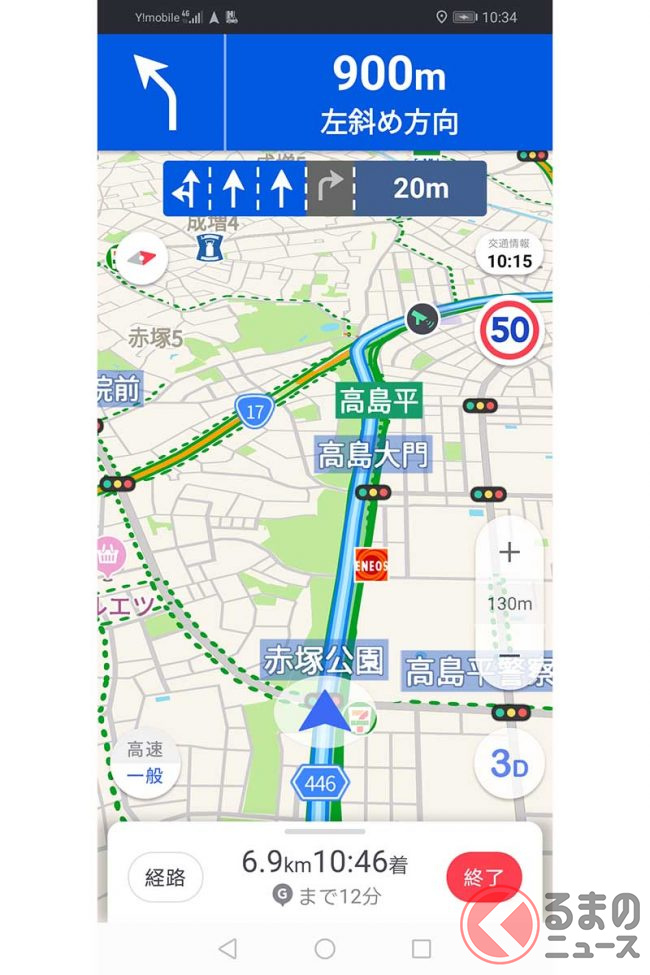
Task: Tap the system back button
Action: (x=228, y=947)
